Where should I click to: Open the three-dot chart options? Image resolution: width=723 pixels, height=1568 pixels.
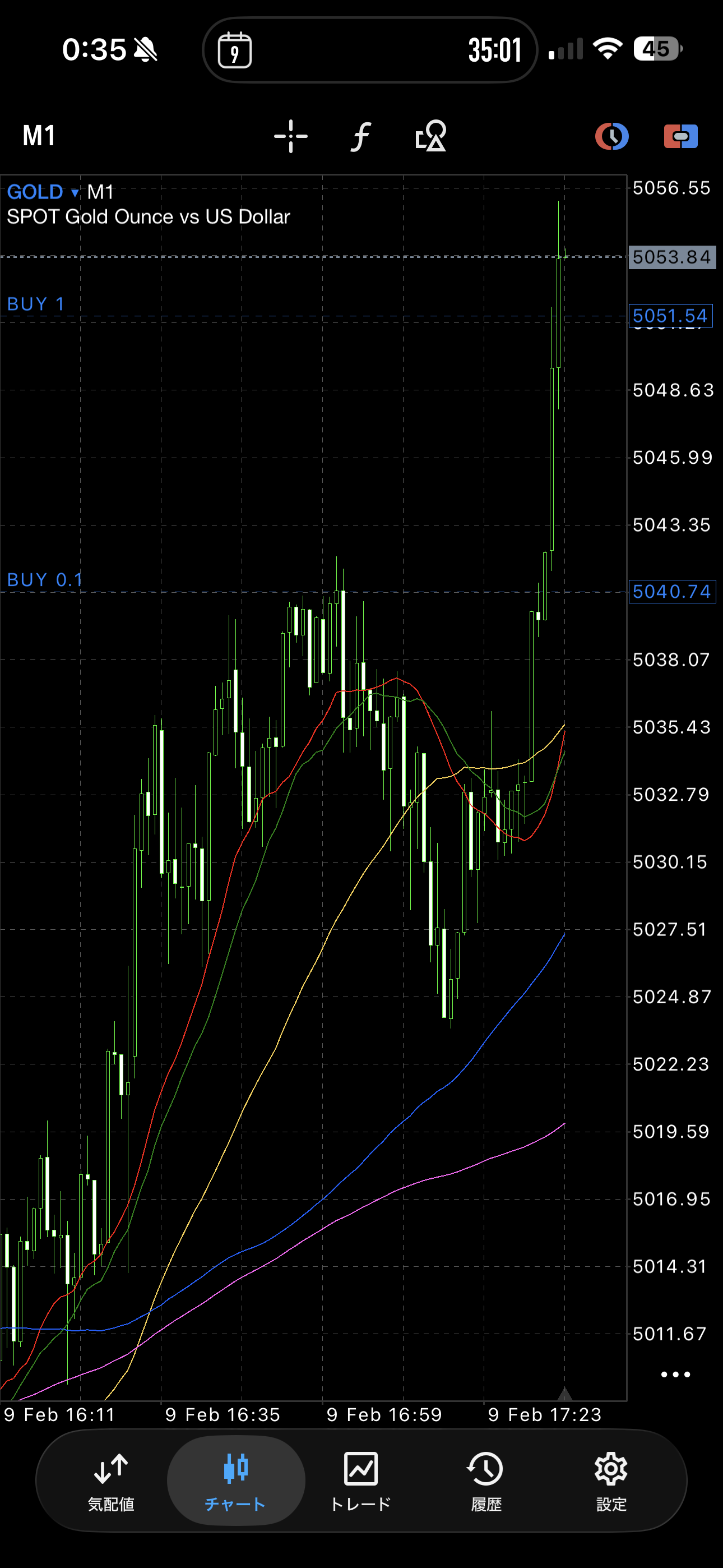[x=675, y=1375]
